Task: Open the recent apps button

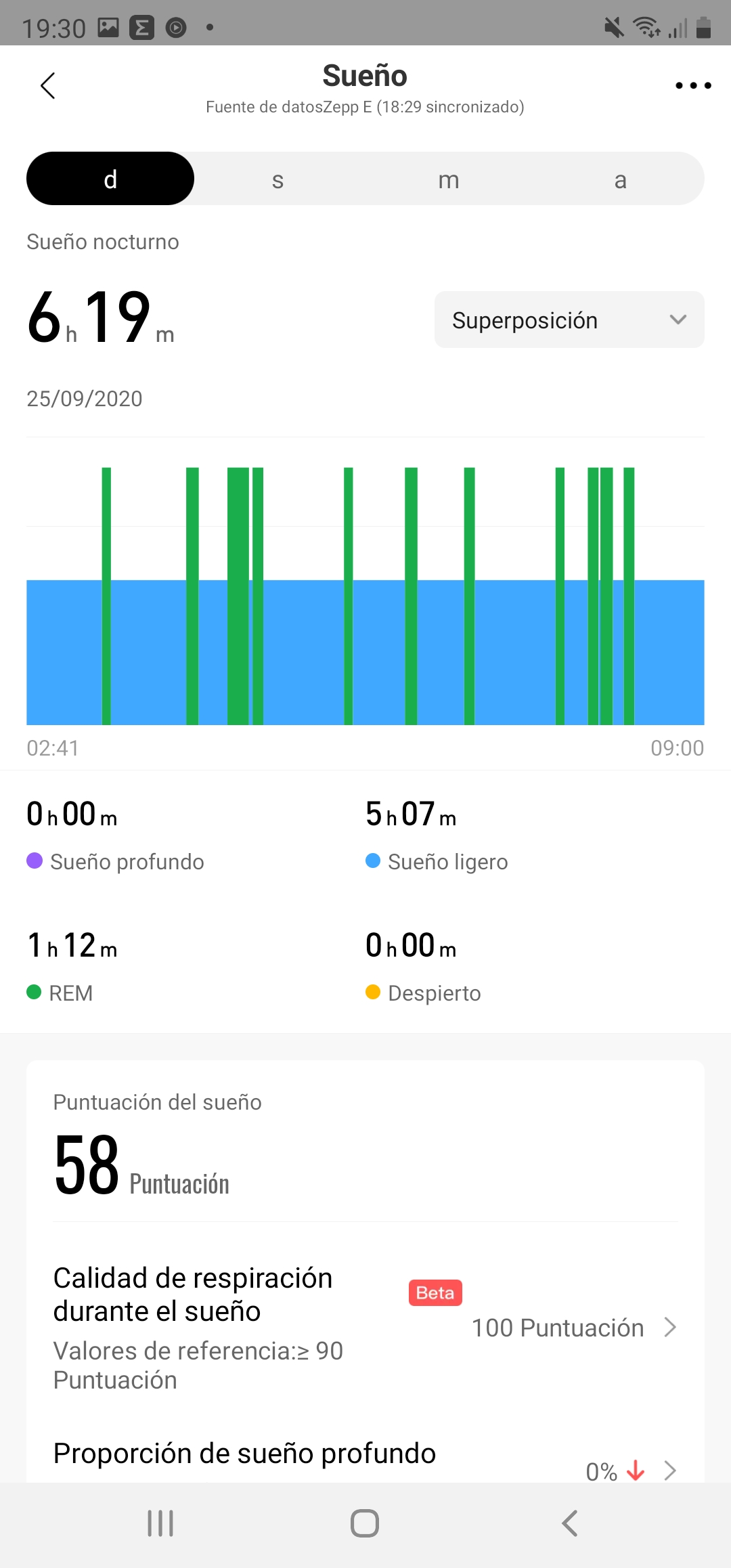Action: [x=160, y=1523]
